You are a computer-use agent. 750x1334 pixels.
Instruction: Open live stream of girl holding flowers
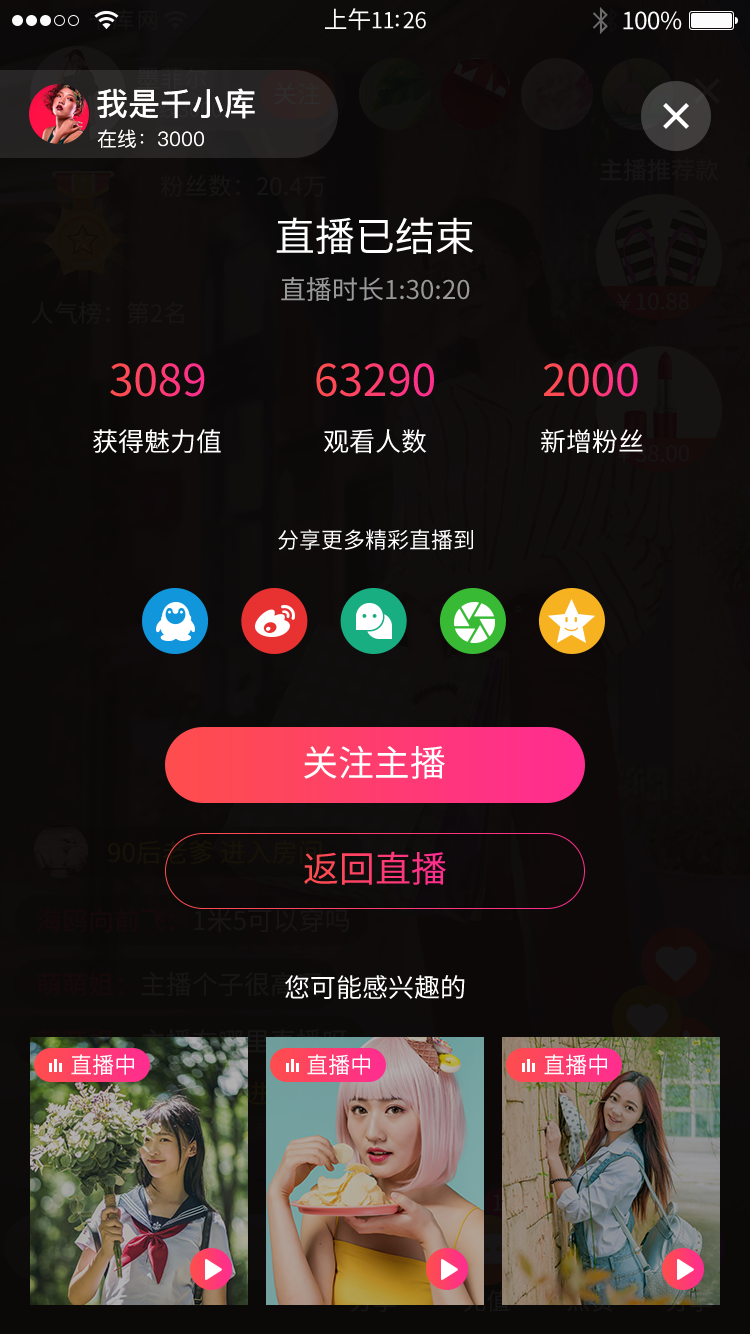[x=139, y=1170]
